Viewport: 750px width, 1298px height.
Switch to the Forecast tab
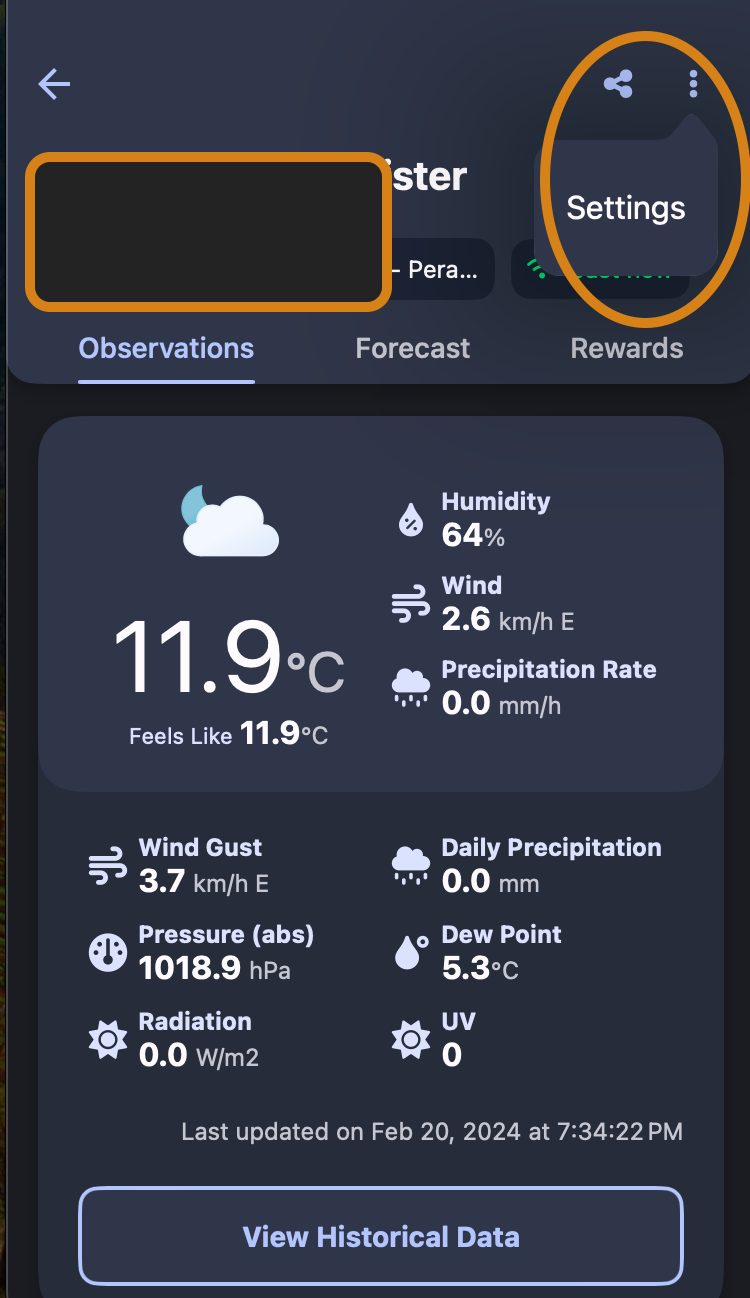(412, 348)
